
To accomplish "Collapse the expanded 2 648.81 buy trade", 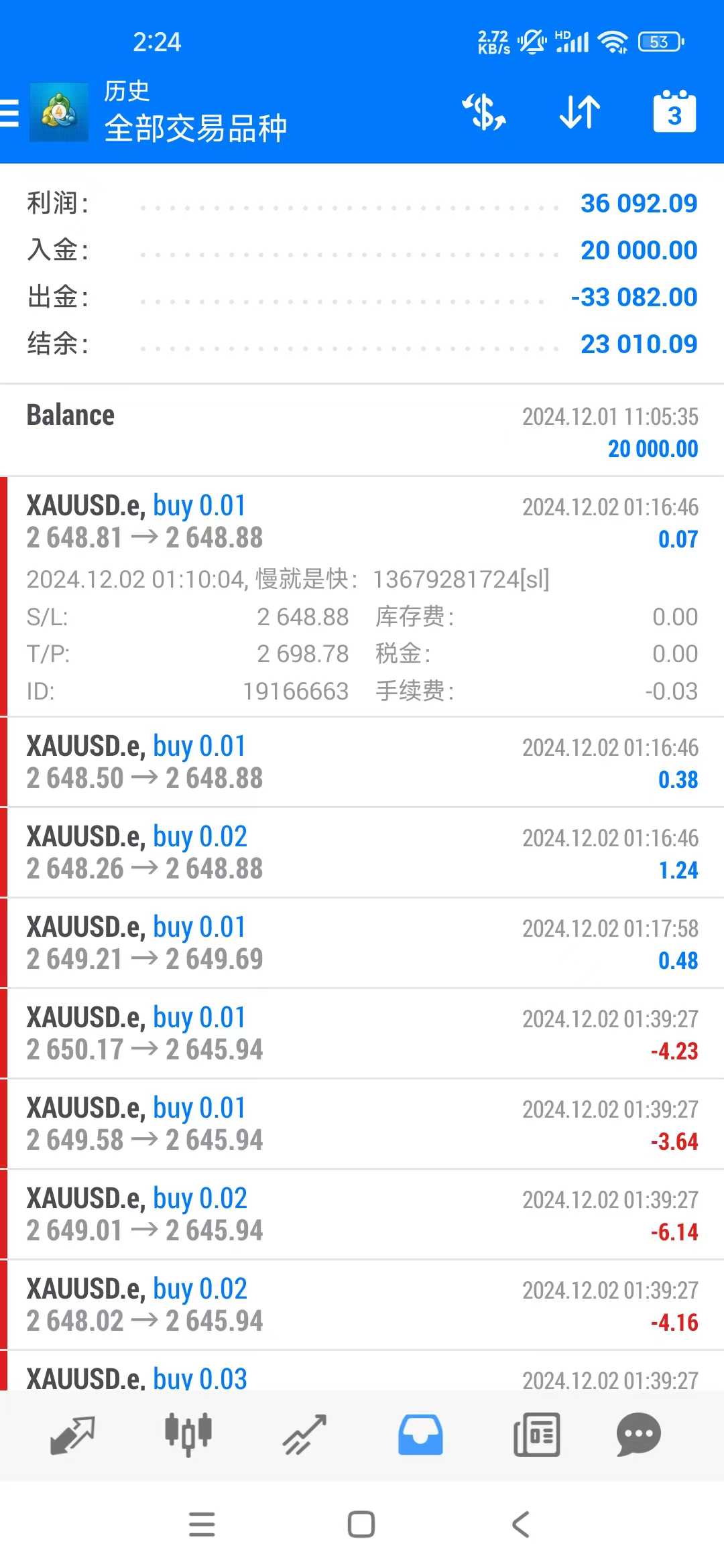I will pyautogui.click(x=362, y=523).
